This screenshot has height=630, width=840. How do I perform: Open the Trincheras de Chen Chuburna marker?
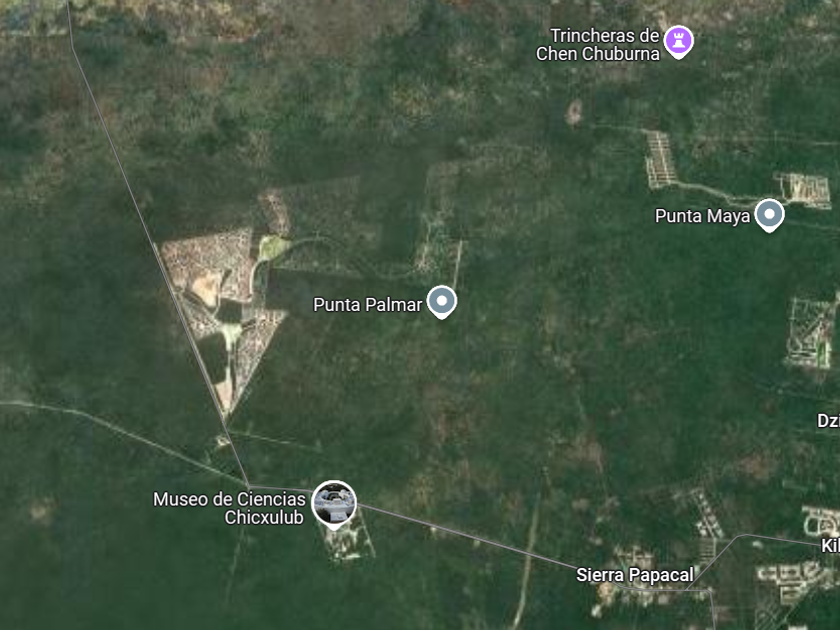(679, 40)
